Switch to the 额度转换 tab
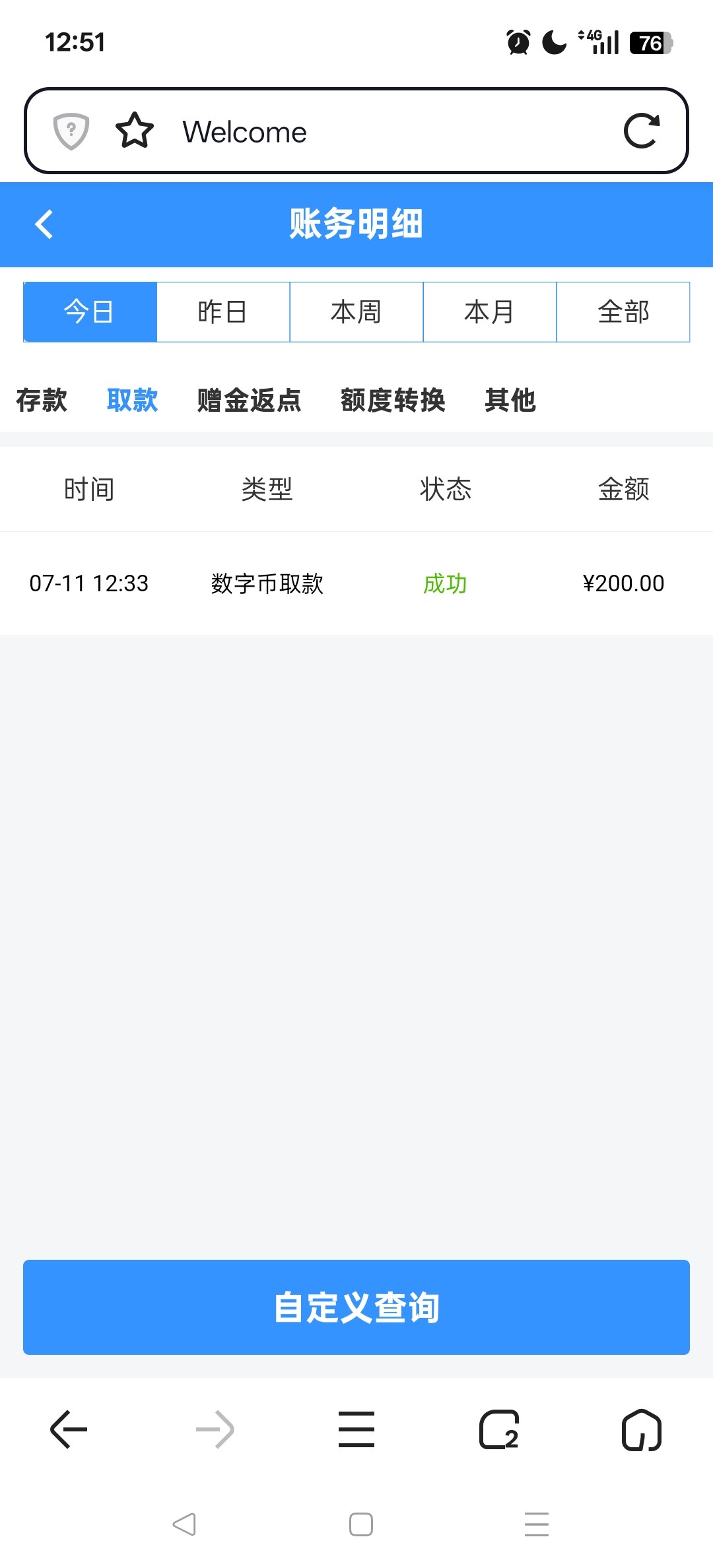The image size is (713, 1568). [393, 401]
